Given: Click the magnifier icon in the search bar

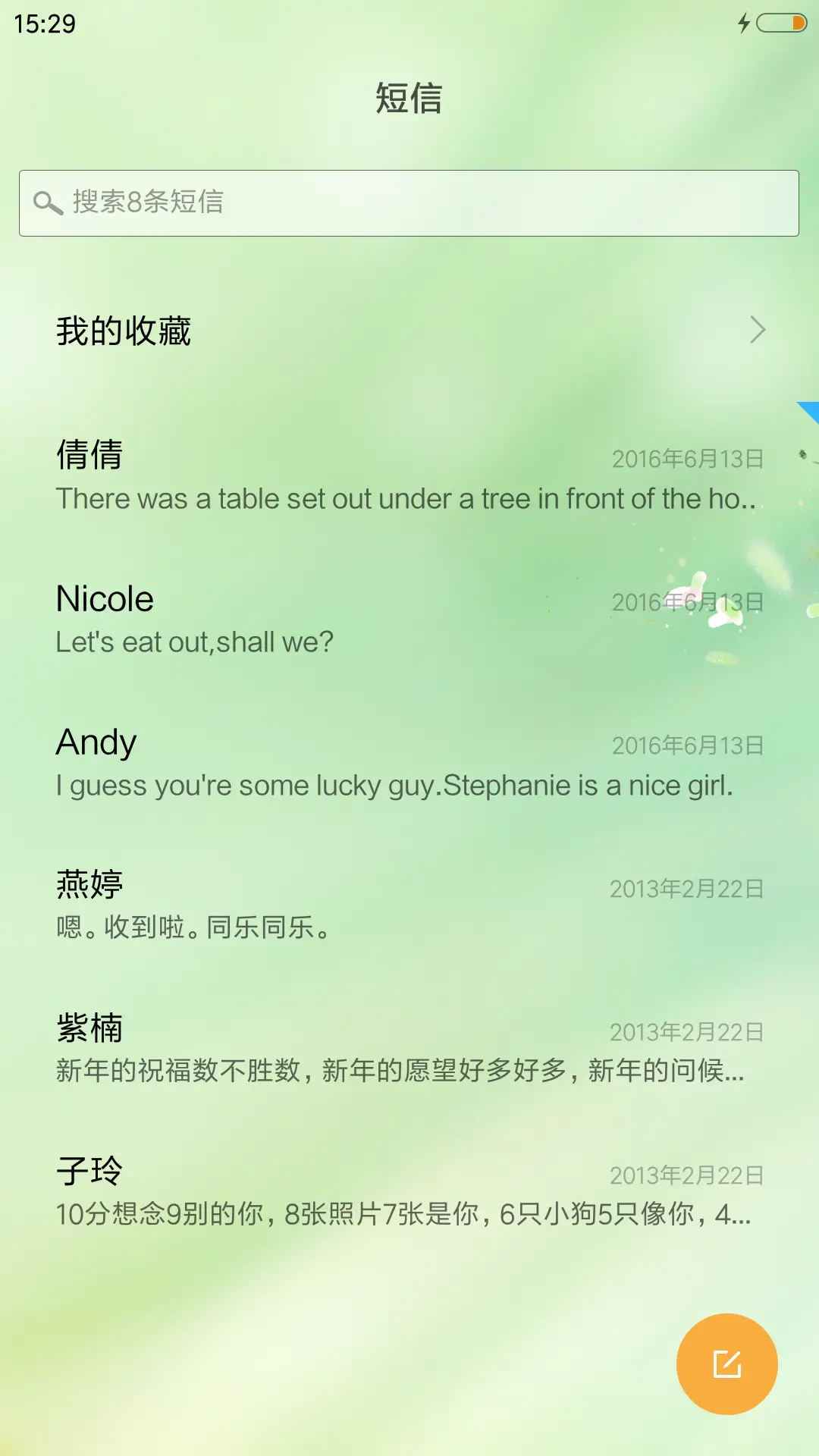Looking at the screenshot, I should 49,202.
